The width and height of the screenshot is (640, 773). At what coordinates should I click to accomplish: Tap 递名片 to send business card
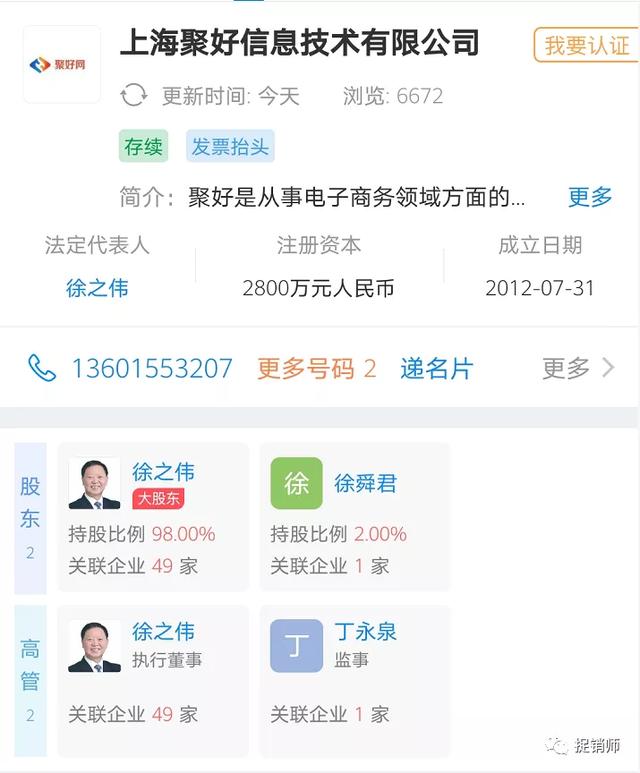(x=436, y=369)
